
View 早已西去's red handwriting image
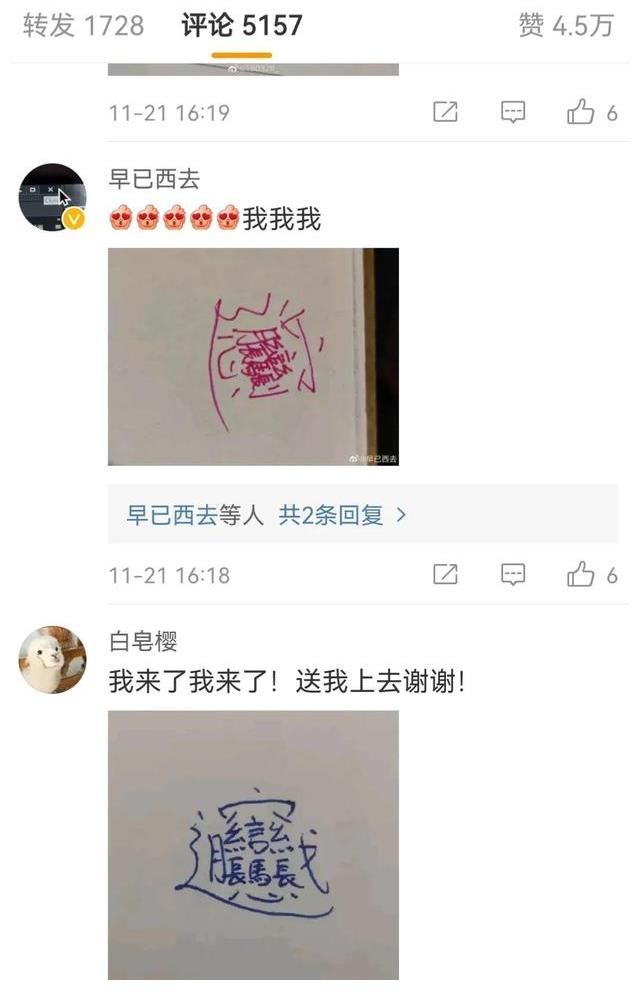coord(253,357)
